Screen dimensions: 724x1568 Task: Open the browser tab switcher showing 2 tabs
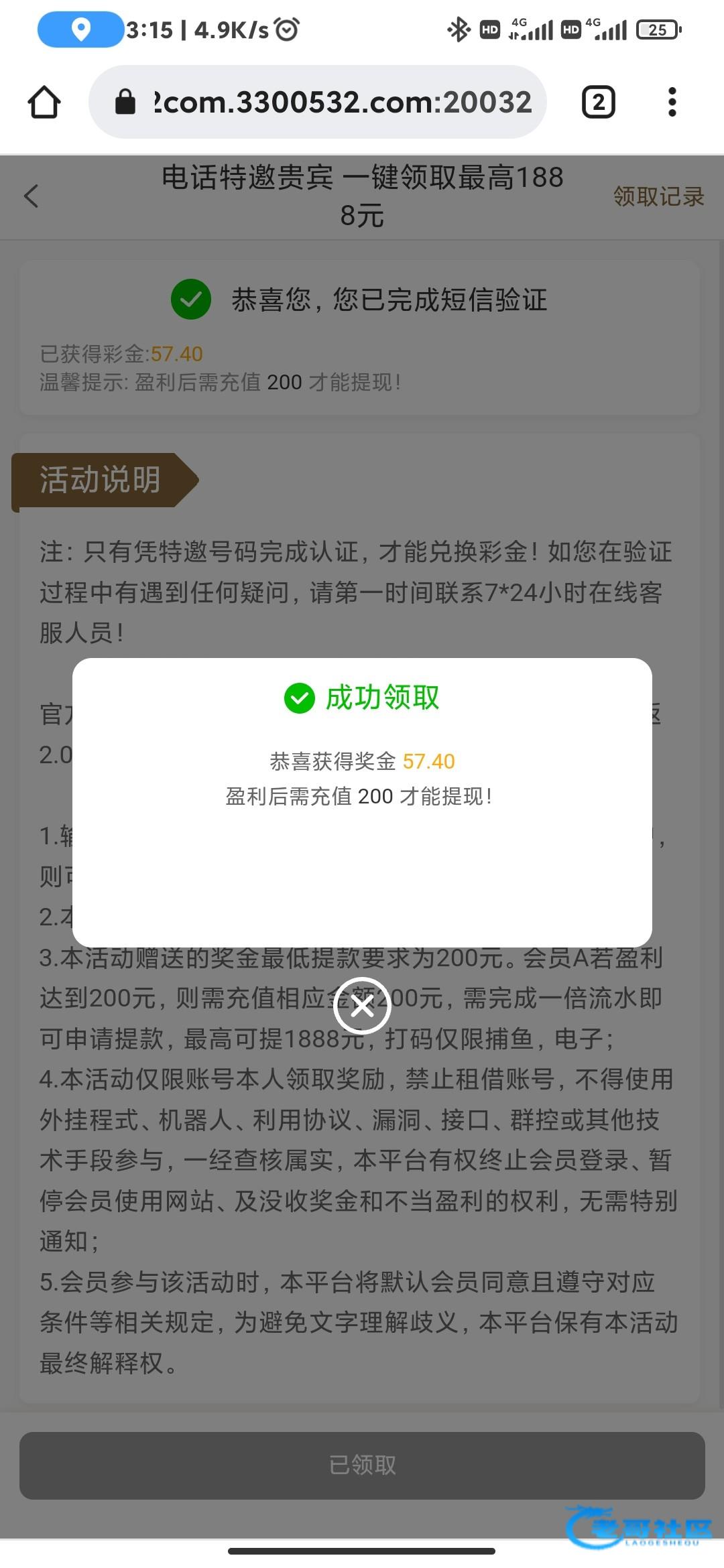[x=598, y=103]
